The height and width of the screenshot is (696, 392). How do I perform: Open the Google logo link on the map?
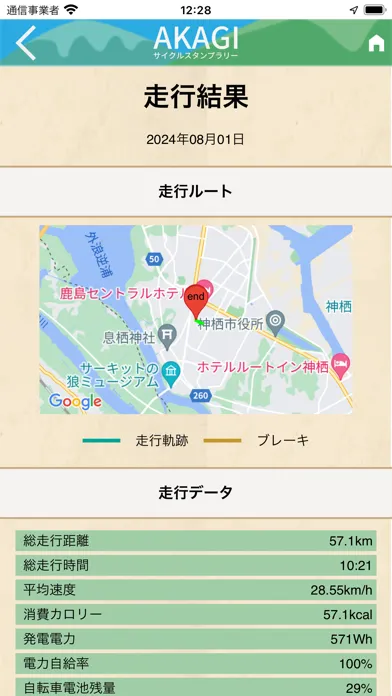pyautogui.click(x=75, y=401)
